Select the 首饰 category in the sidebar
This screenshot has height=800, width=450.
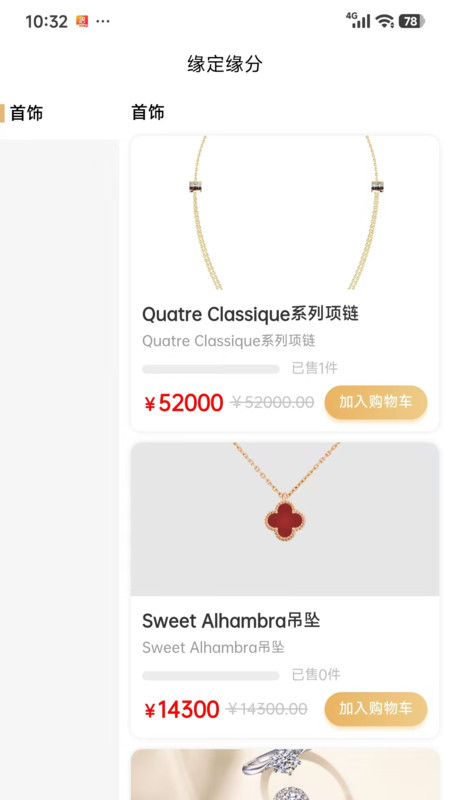(x=27, y=113)
